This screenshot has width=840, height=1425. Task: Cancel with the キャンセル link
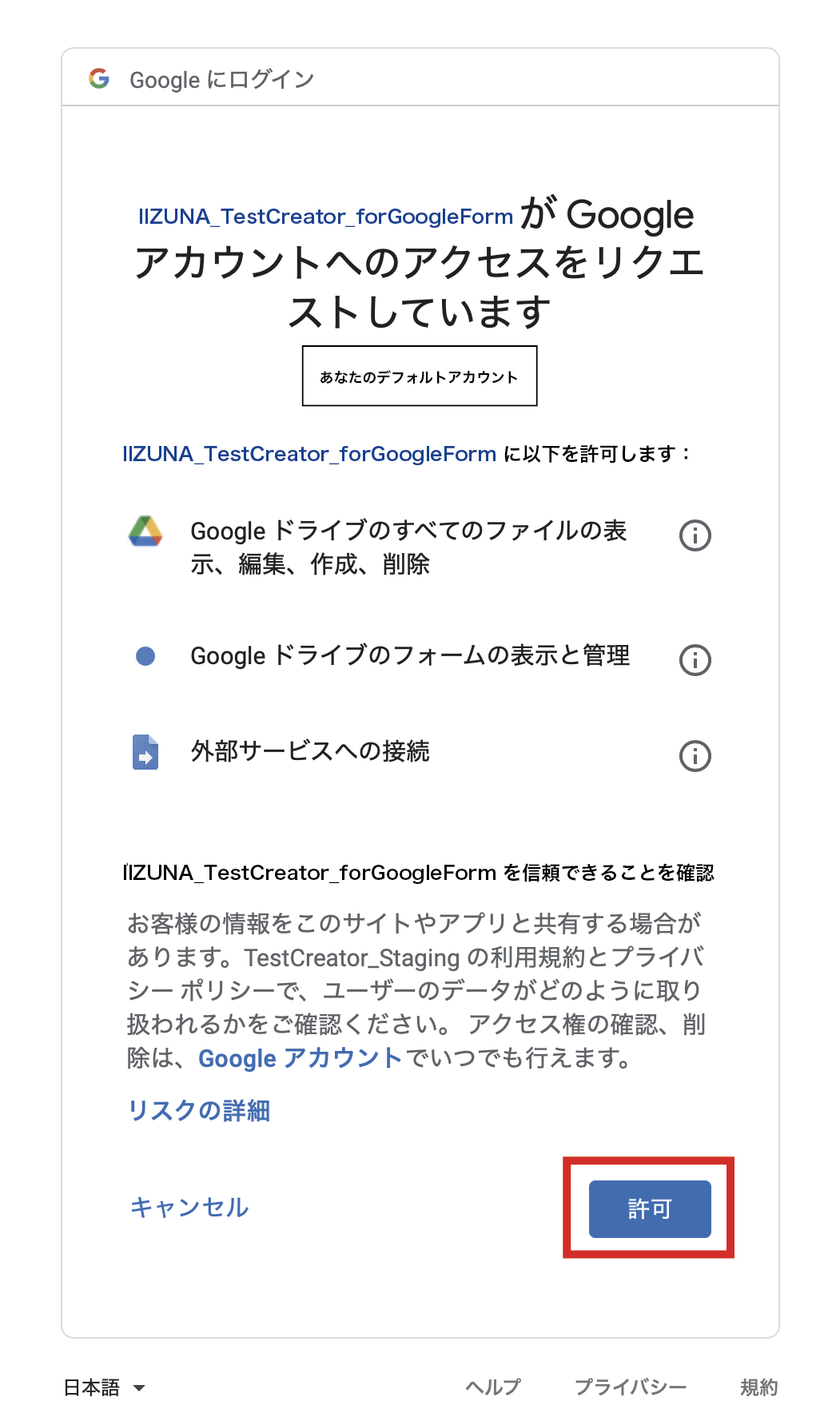click(x=189, y=1207)
